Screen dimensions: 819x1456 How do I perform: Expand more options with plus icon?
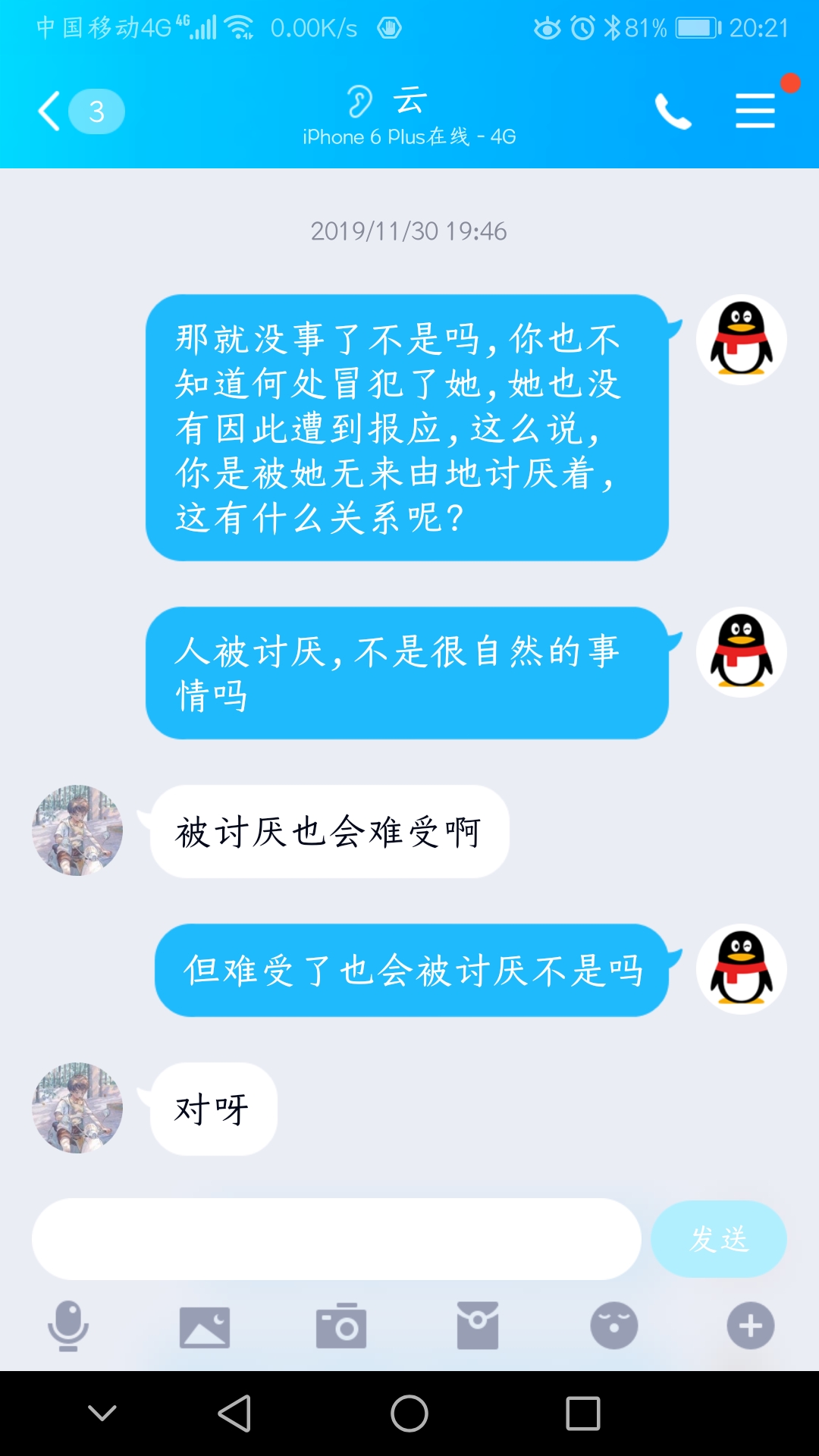751,1326
